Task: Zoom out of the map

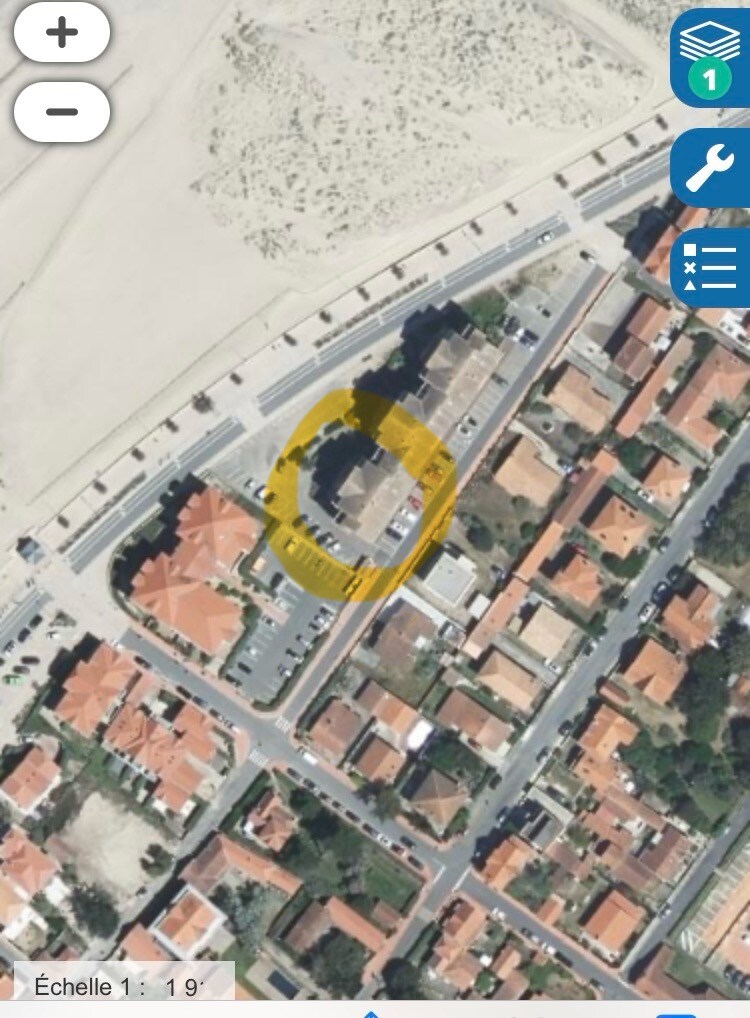Action: coord(62,111)
